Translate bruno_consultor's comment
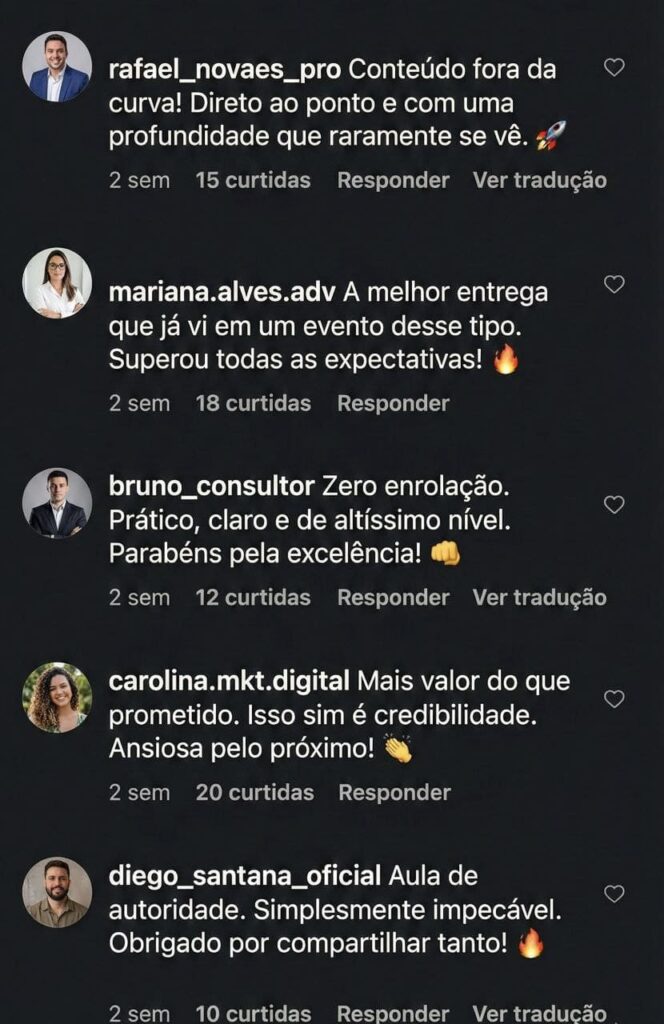Image resolution: width=664 pixels, height=1024 pixels. (539, 597)
